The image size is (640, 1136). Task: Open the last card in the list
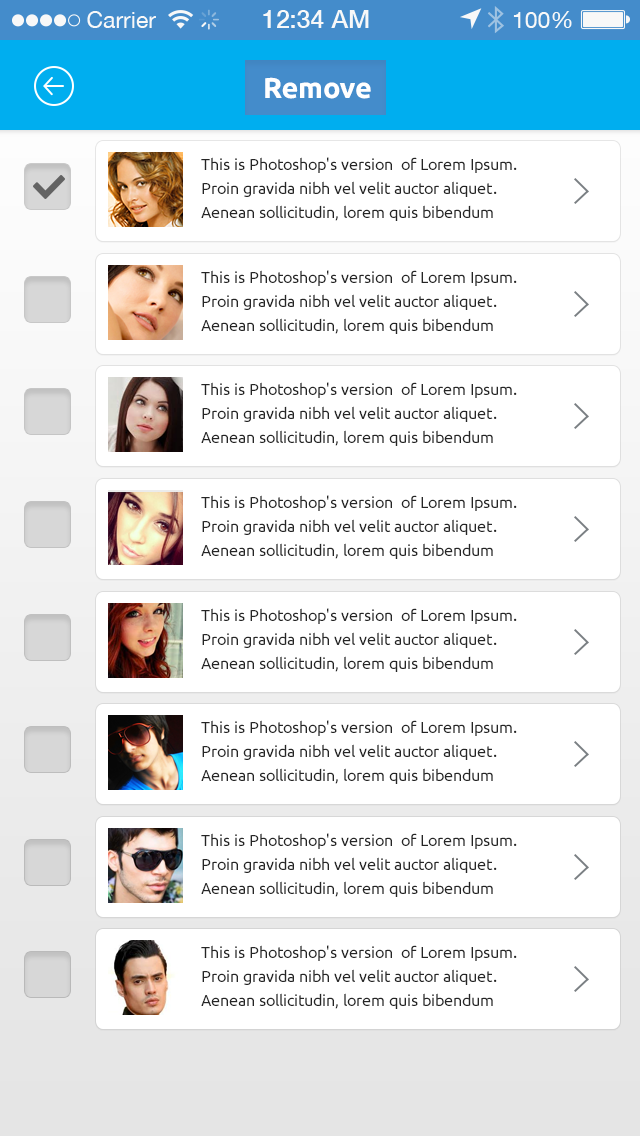point(357,979)
